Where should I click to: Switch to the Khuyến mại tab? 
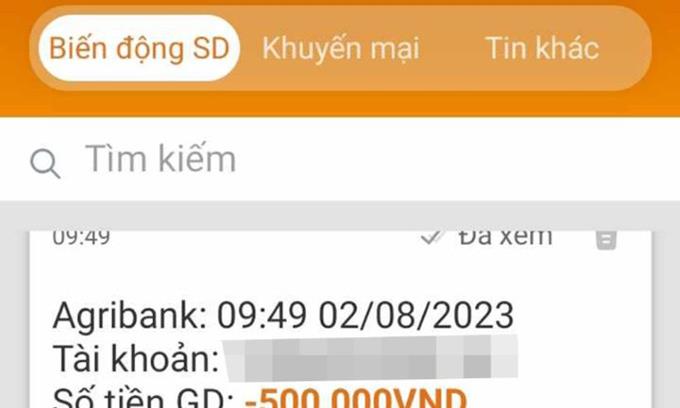(340, 48)
